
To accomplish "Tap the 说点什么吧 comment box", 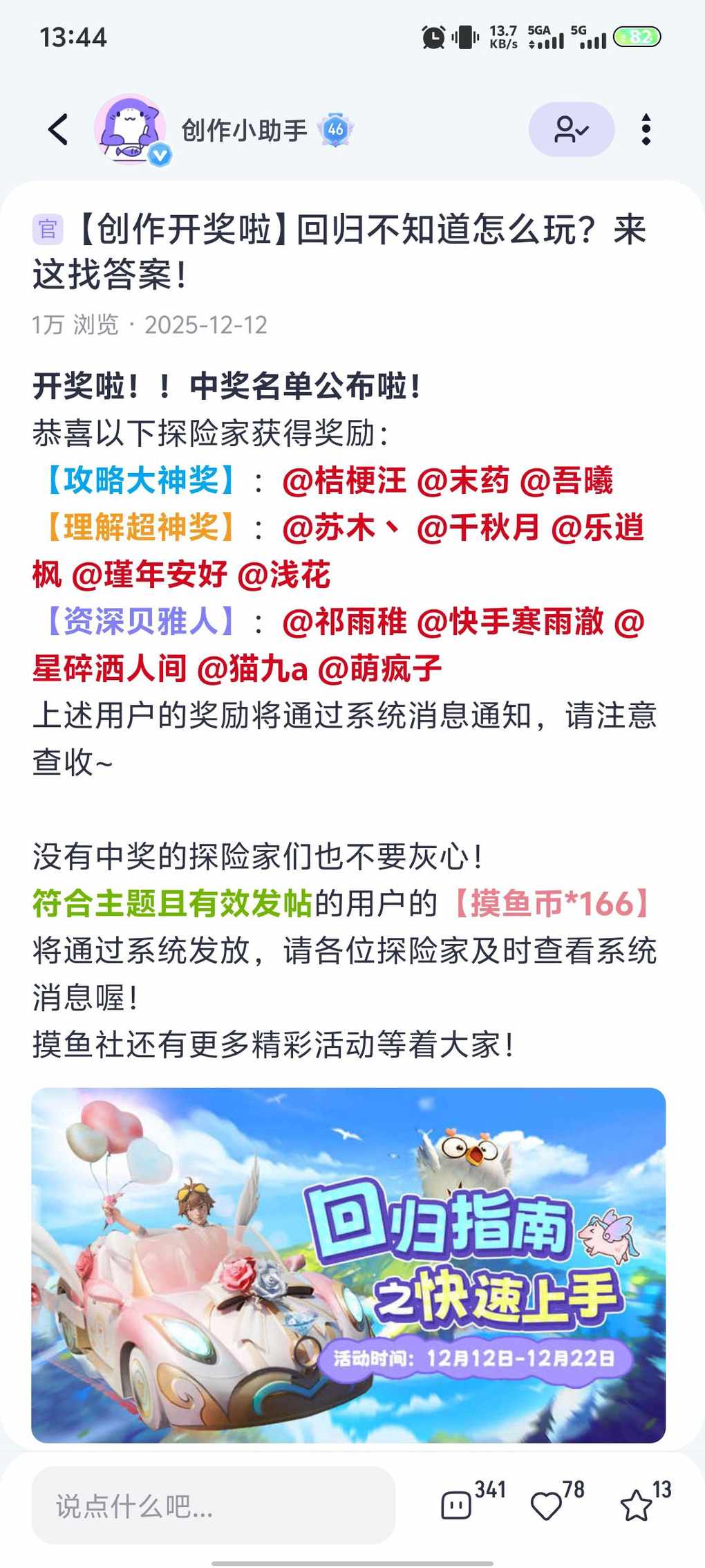I will click(x=213, y=1506).
